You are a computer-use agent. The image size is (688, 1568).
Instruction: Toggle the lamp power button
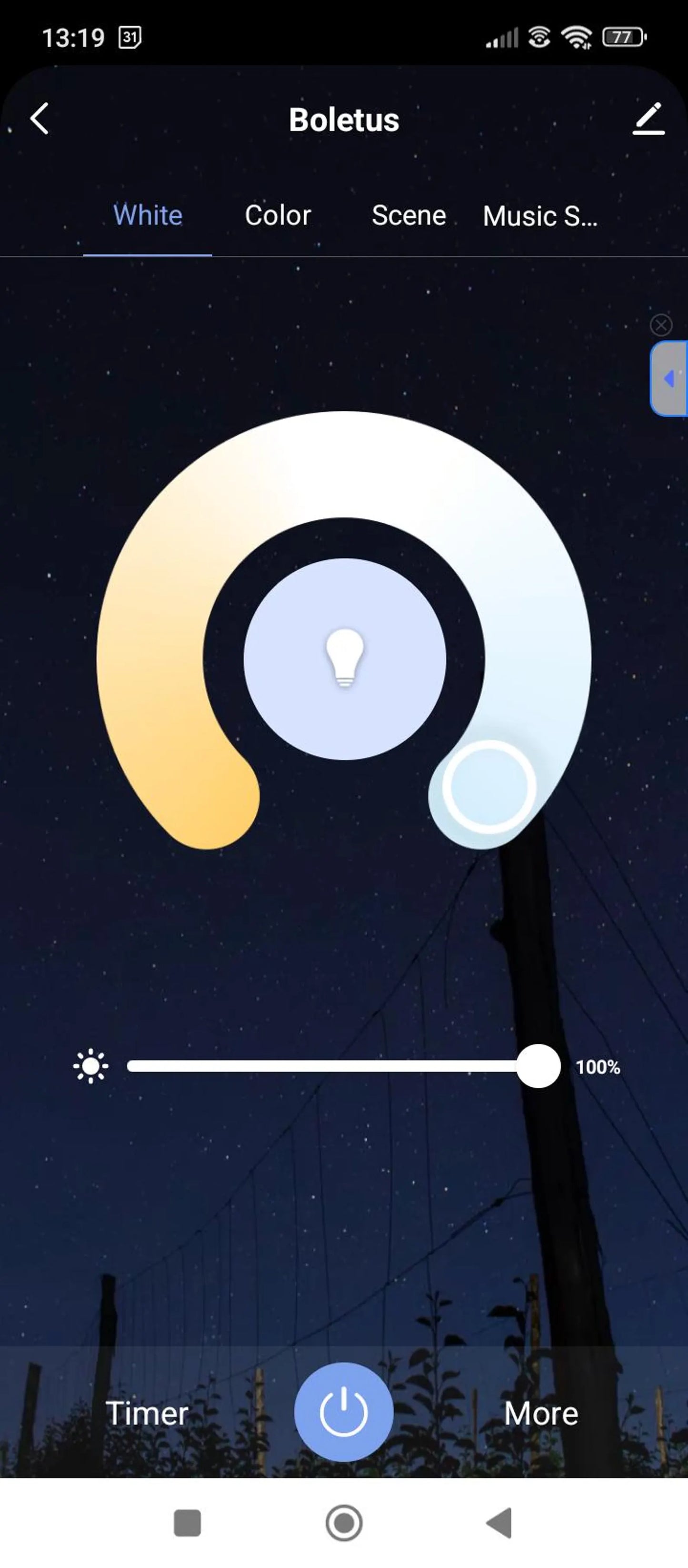[x=344, y=1412]
